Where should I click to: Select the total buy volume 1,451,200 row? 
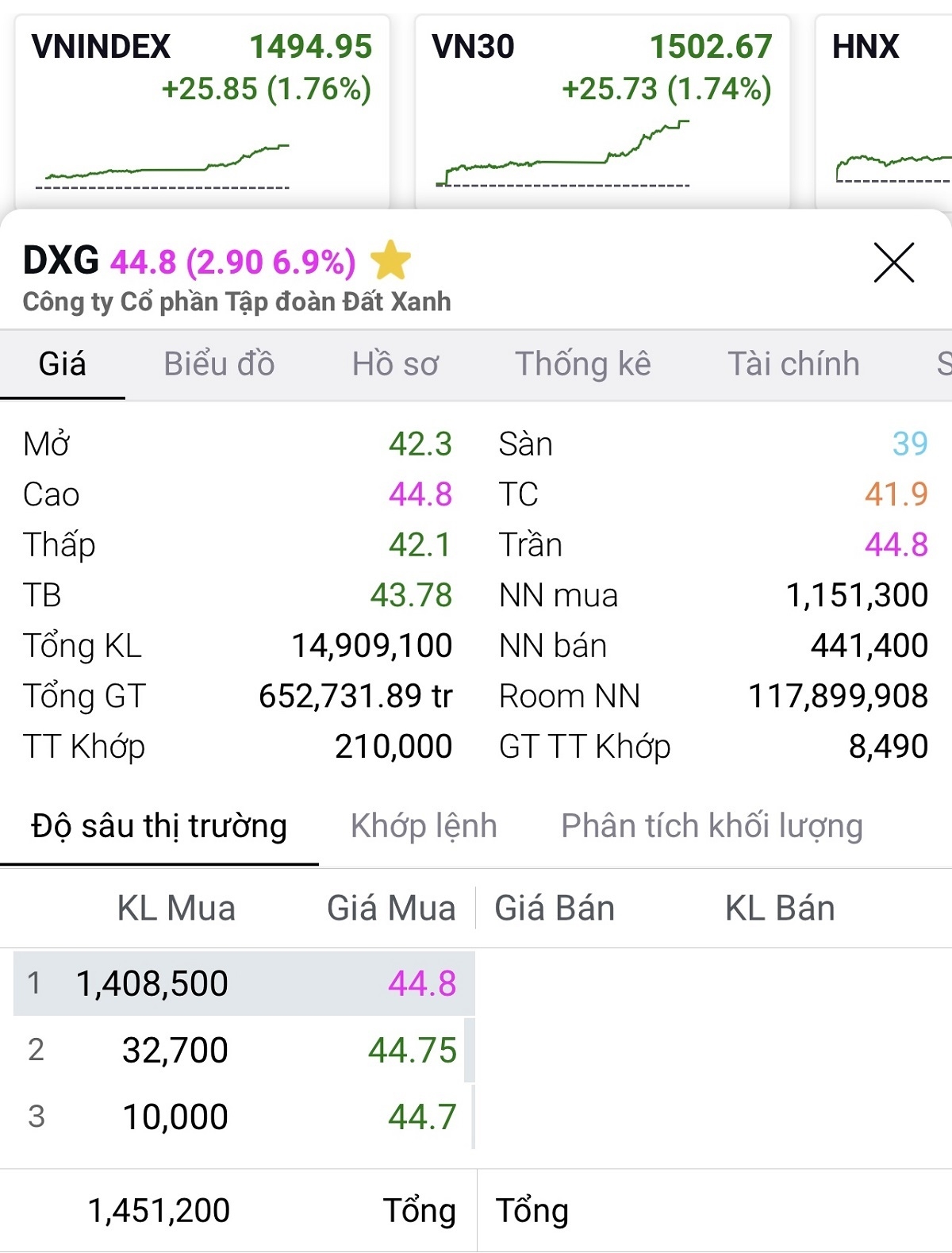click(159, 1211)
